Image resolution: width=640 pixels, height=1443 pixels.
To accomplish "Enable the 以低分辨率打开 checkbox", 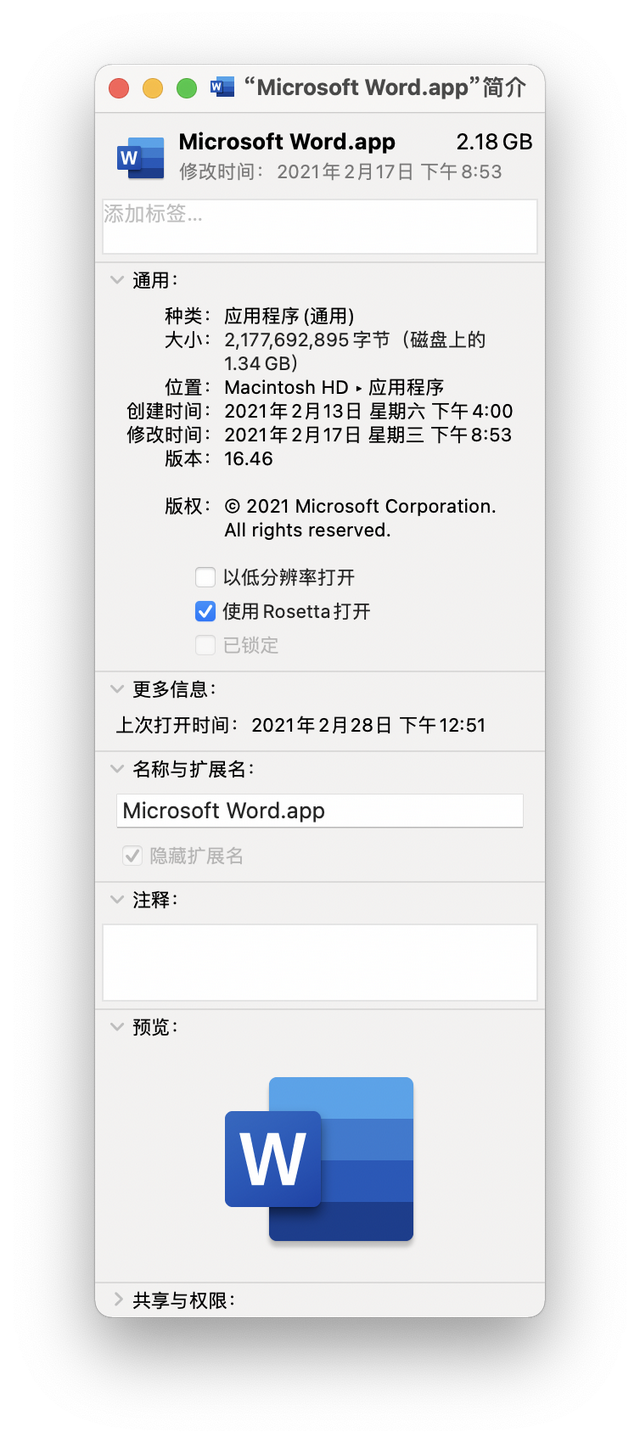I will tap(206, 577).
